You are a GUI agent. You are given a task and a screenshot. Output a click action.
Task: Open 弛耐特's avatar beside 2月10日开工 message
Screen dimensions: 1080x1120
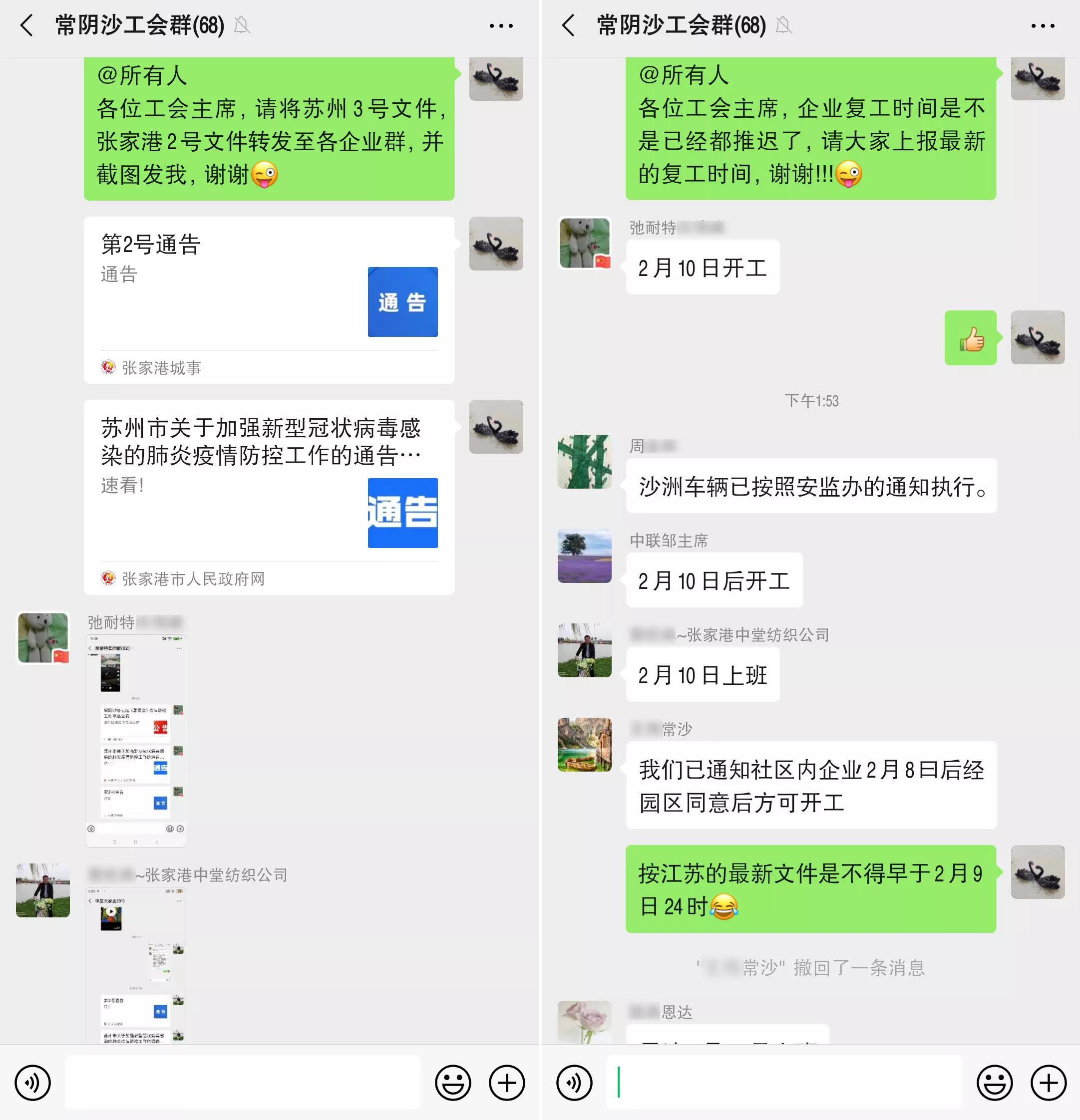(584, 244)
